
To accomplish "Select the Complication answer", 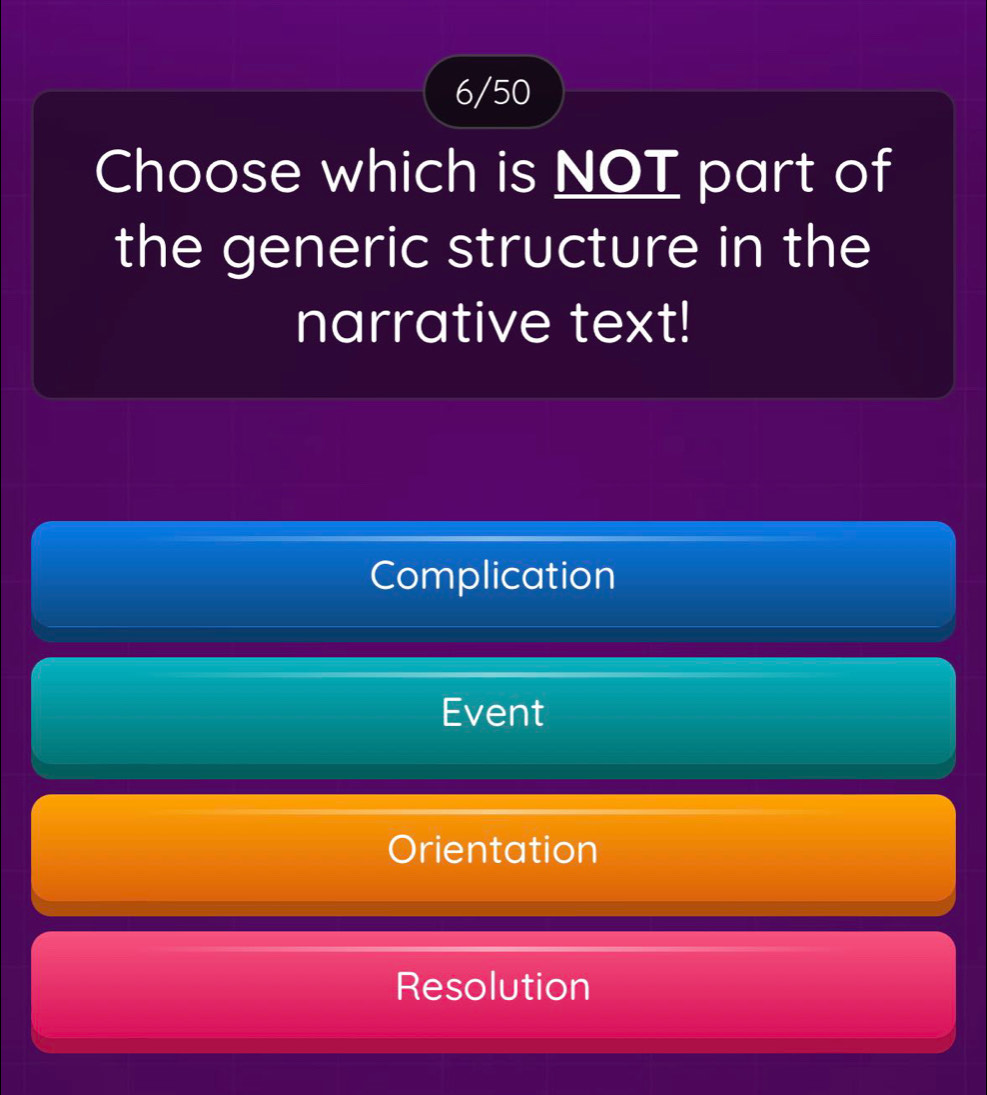I will [493, 576].
